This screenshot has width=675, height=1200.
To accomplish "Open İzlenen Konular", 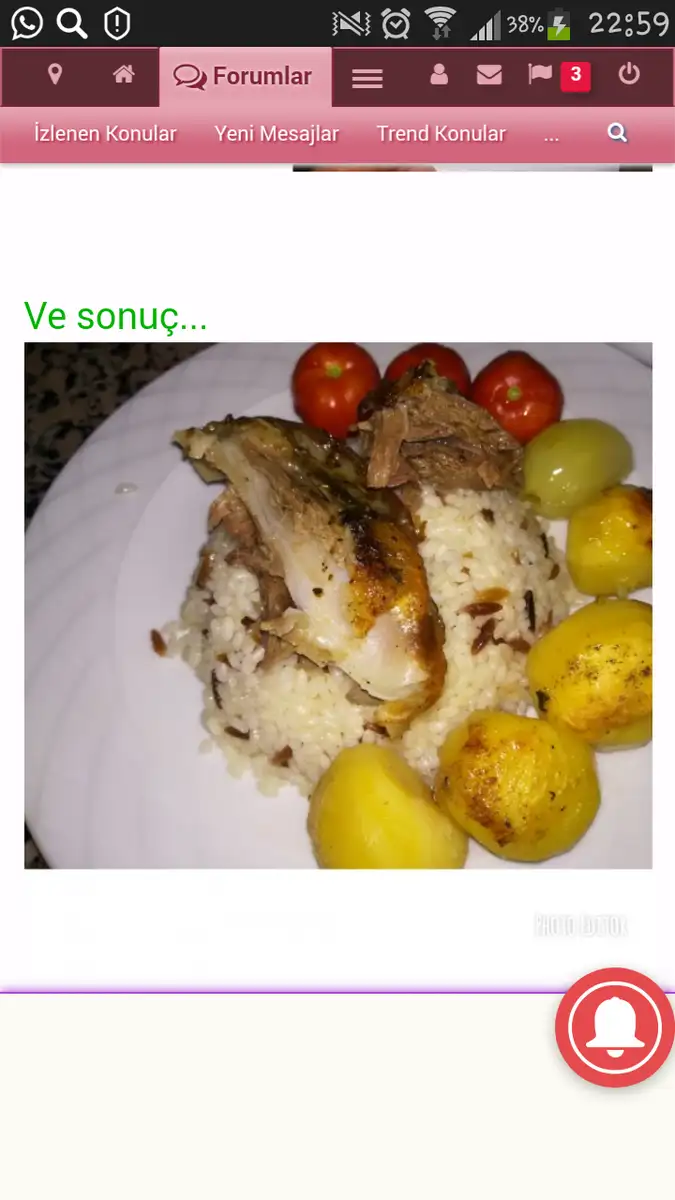I will (105, 134).
